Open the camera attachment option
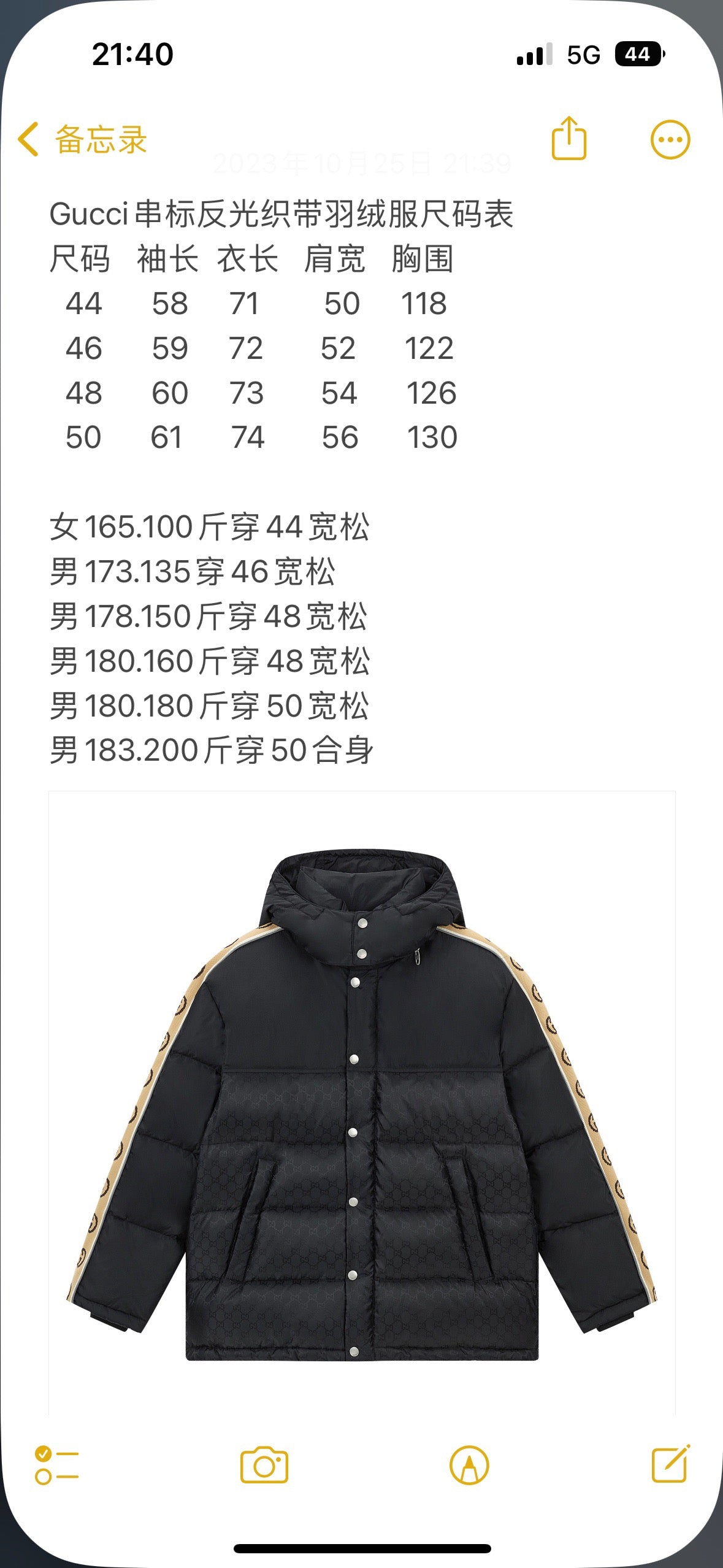The image size is (723, 1568). coord(264,1465)
